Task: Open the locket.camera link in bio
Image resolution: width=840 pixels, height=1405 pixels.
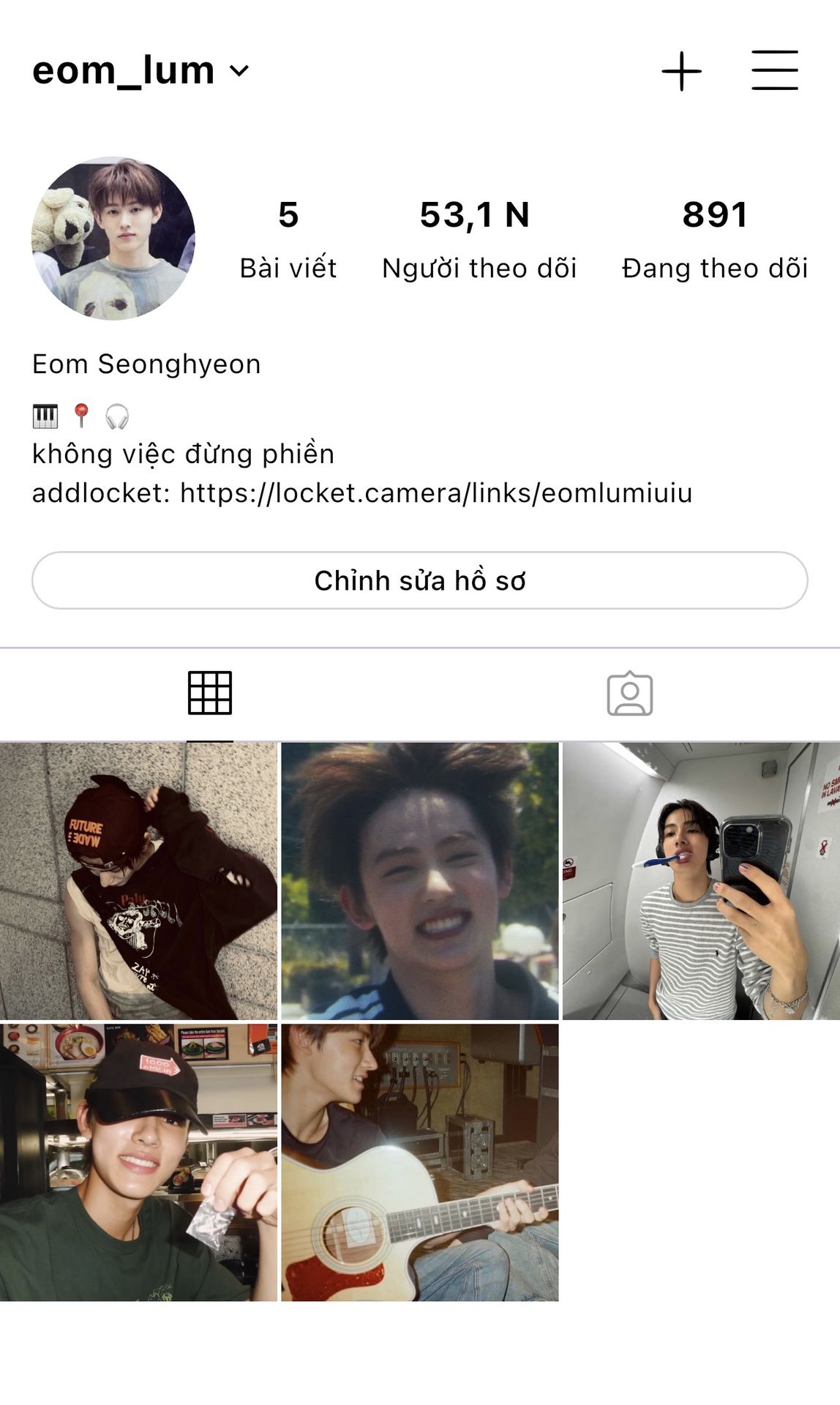Action: coord(436,493)
